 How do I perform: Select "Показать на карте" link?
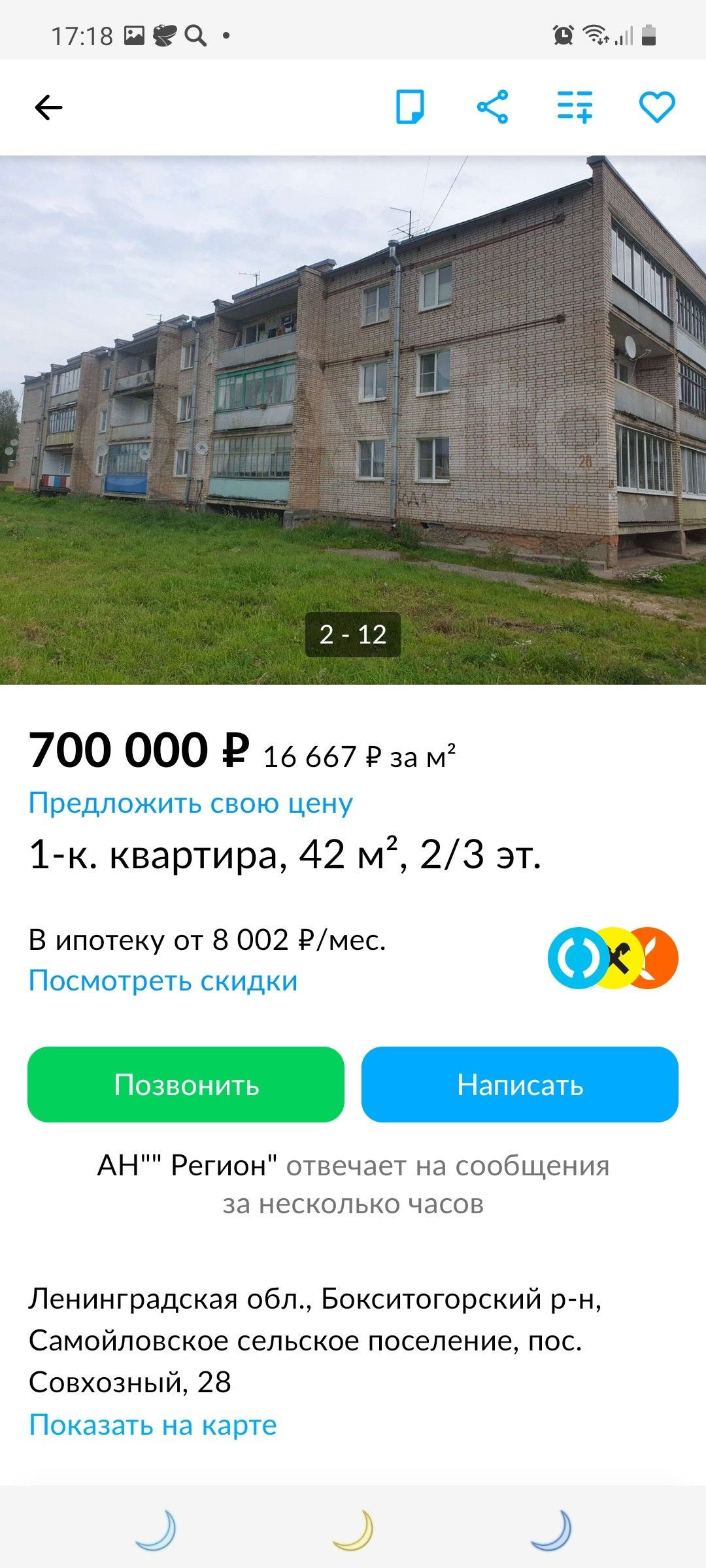pyautogui.click(x=153, y=1425)
